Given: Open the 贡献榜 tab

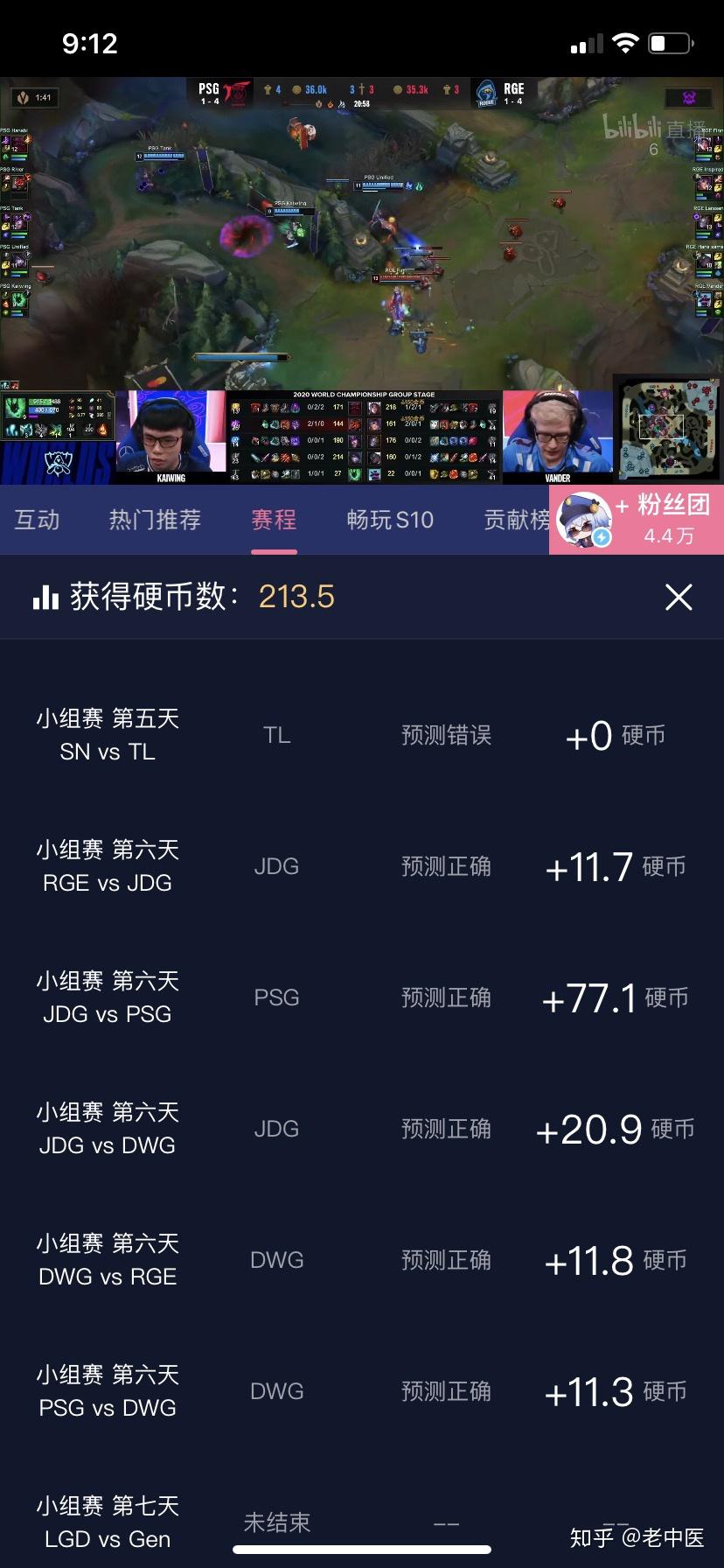Looking at the screenshot, I should click(512, 520).
